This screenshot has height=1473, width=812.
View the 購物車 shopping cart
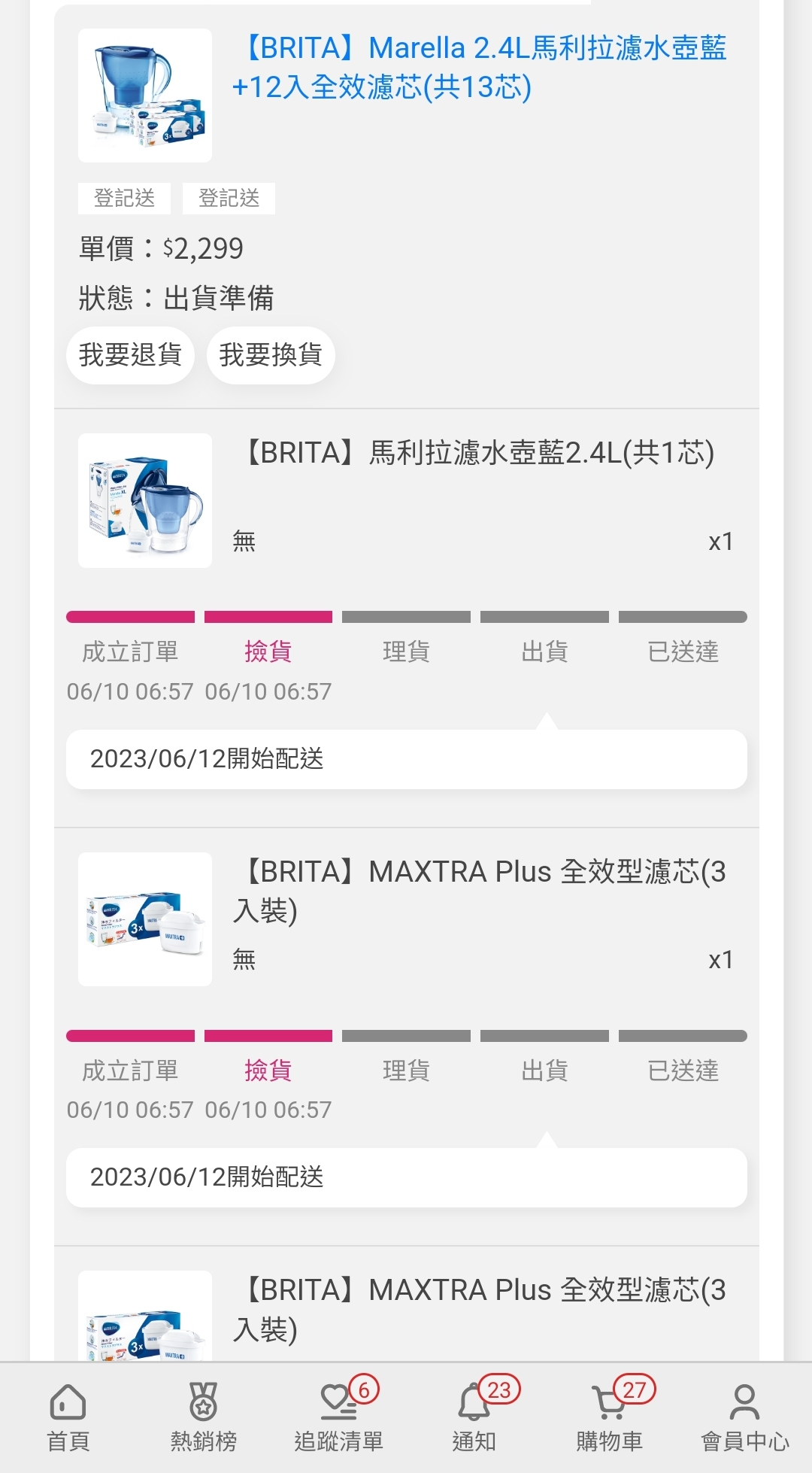coord(609,1417)
